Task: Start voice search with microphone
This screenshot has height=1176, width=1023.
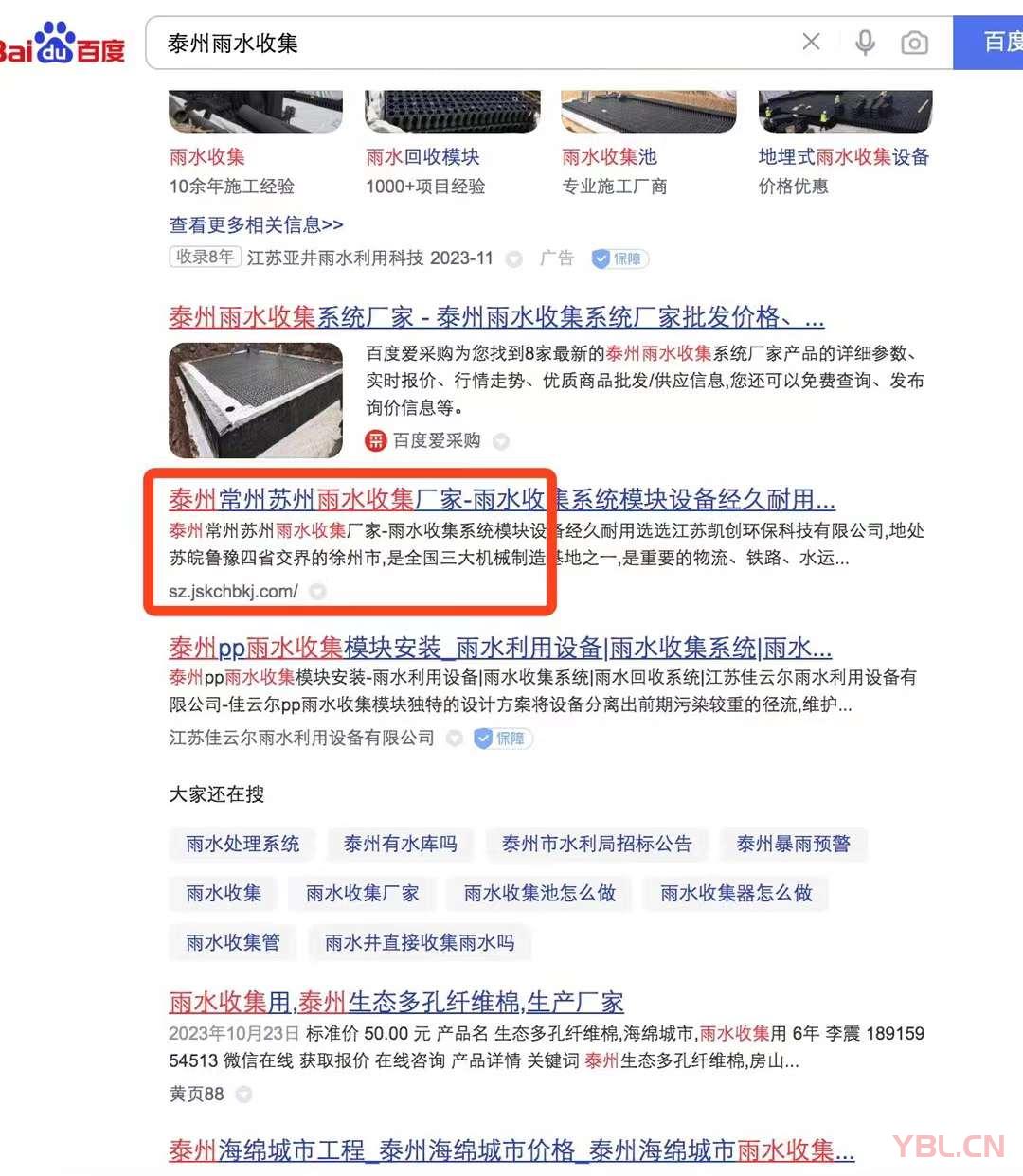Action: click(x=864, y=43)
